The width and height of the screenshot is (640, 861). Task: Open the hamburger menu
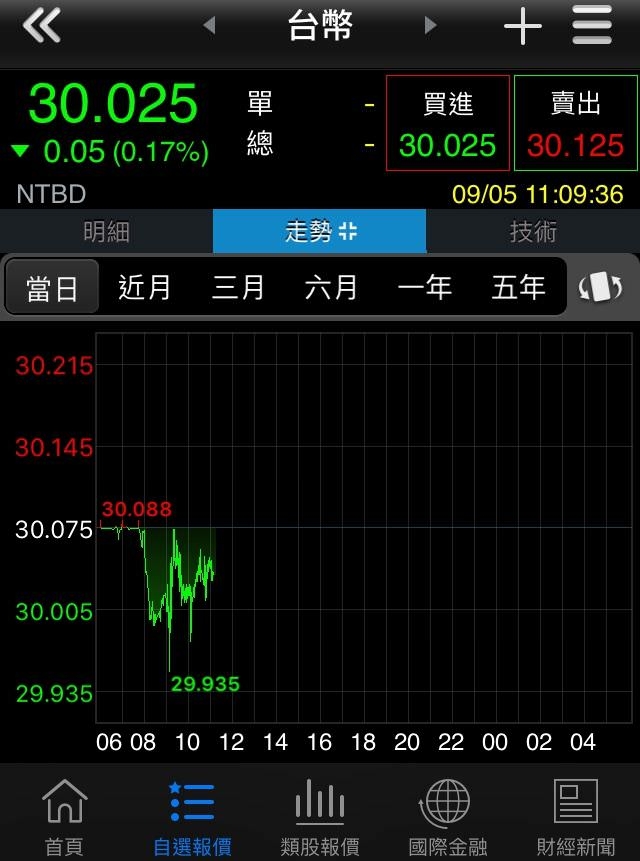coord(592,26)
